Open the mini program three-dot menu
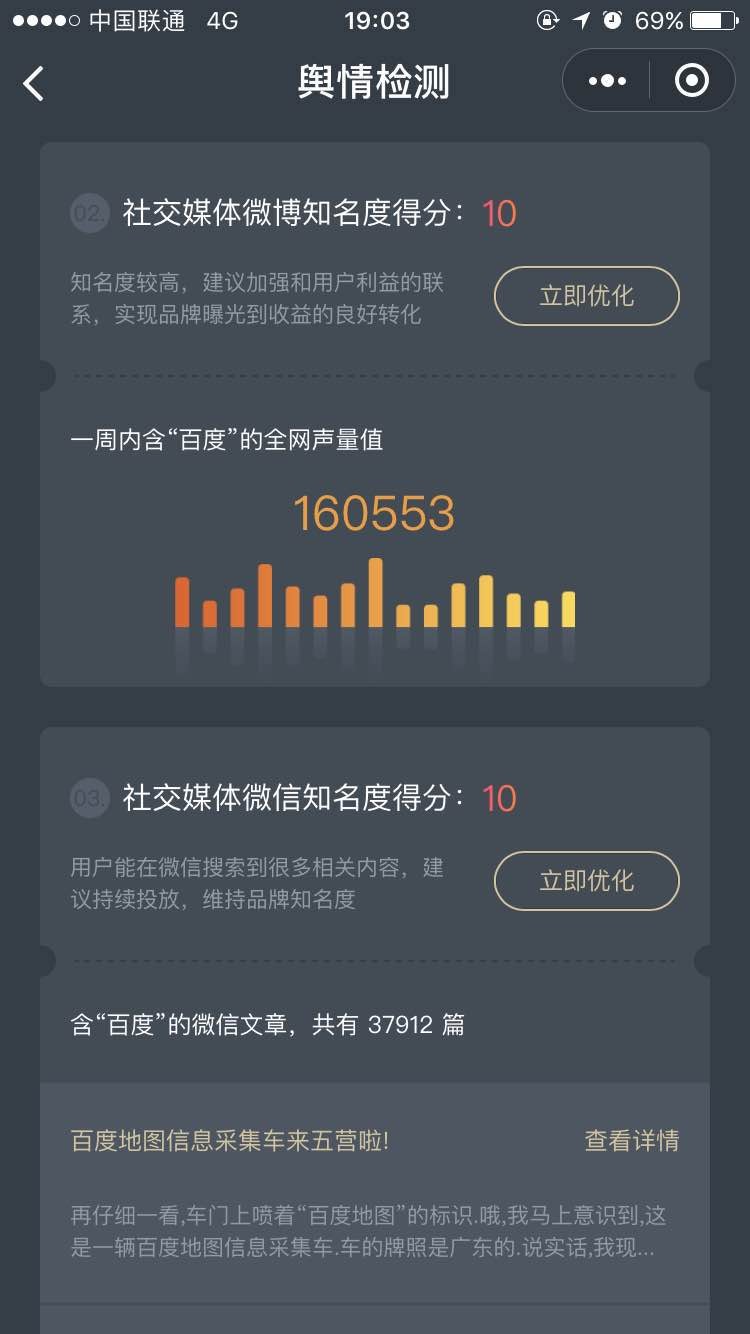750x1334 pixels. coord(607,81)
